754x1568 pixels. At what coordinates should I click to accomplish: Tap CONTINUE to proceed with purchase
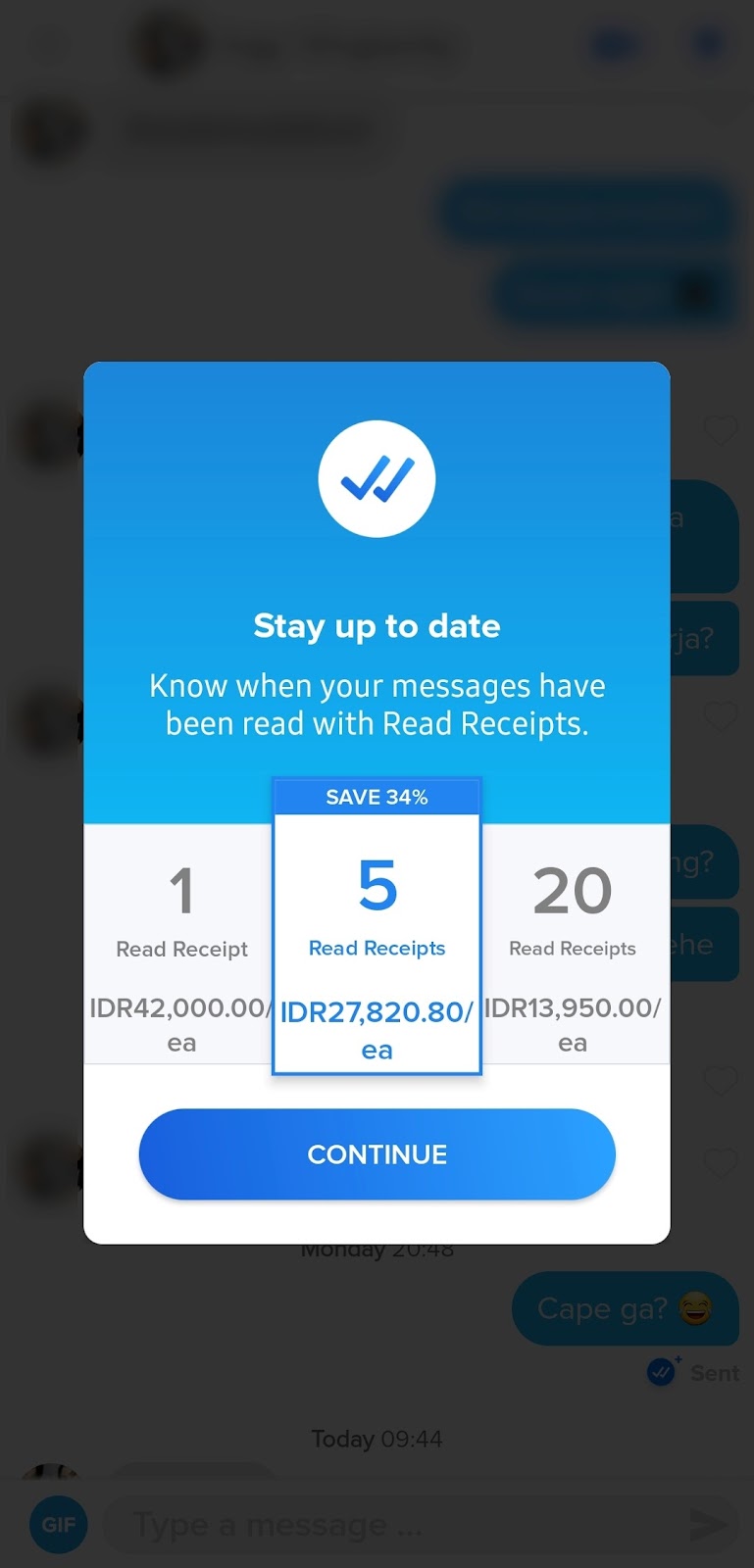click(377, 1153)
